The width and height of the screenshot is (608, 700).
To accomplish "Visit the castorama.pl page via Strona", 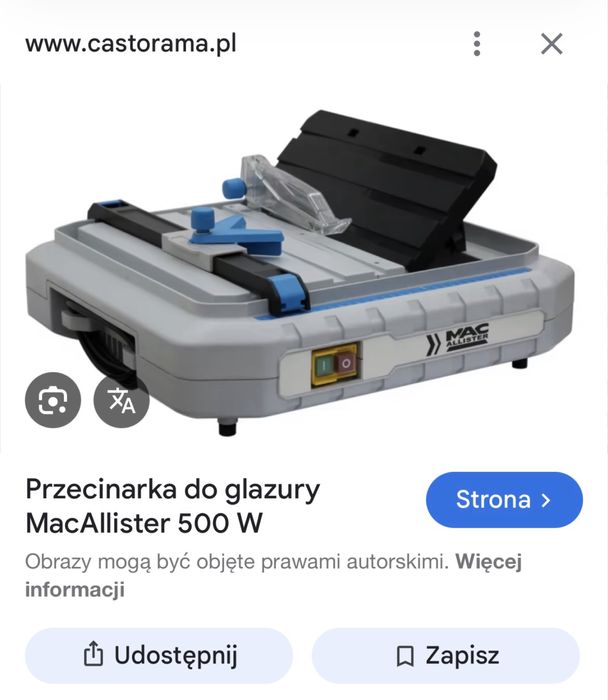I will click(504, 499).
